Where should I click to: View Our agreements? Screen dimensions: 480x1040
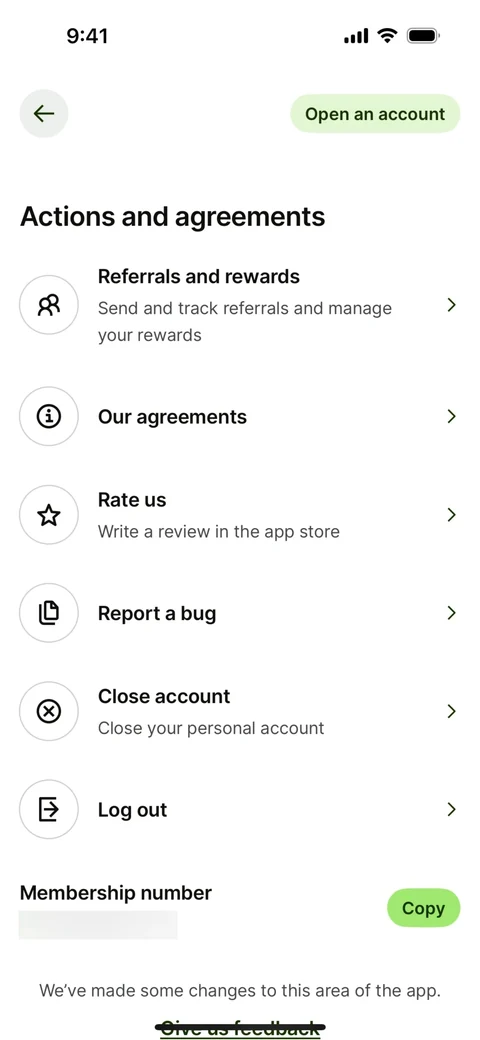coord(240,417)
